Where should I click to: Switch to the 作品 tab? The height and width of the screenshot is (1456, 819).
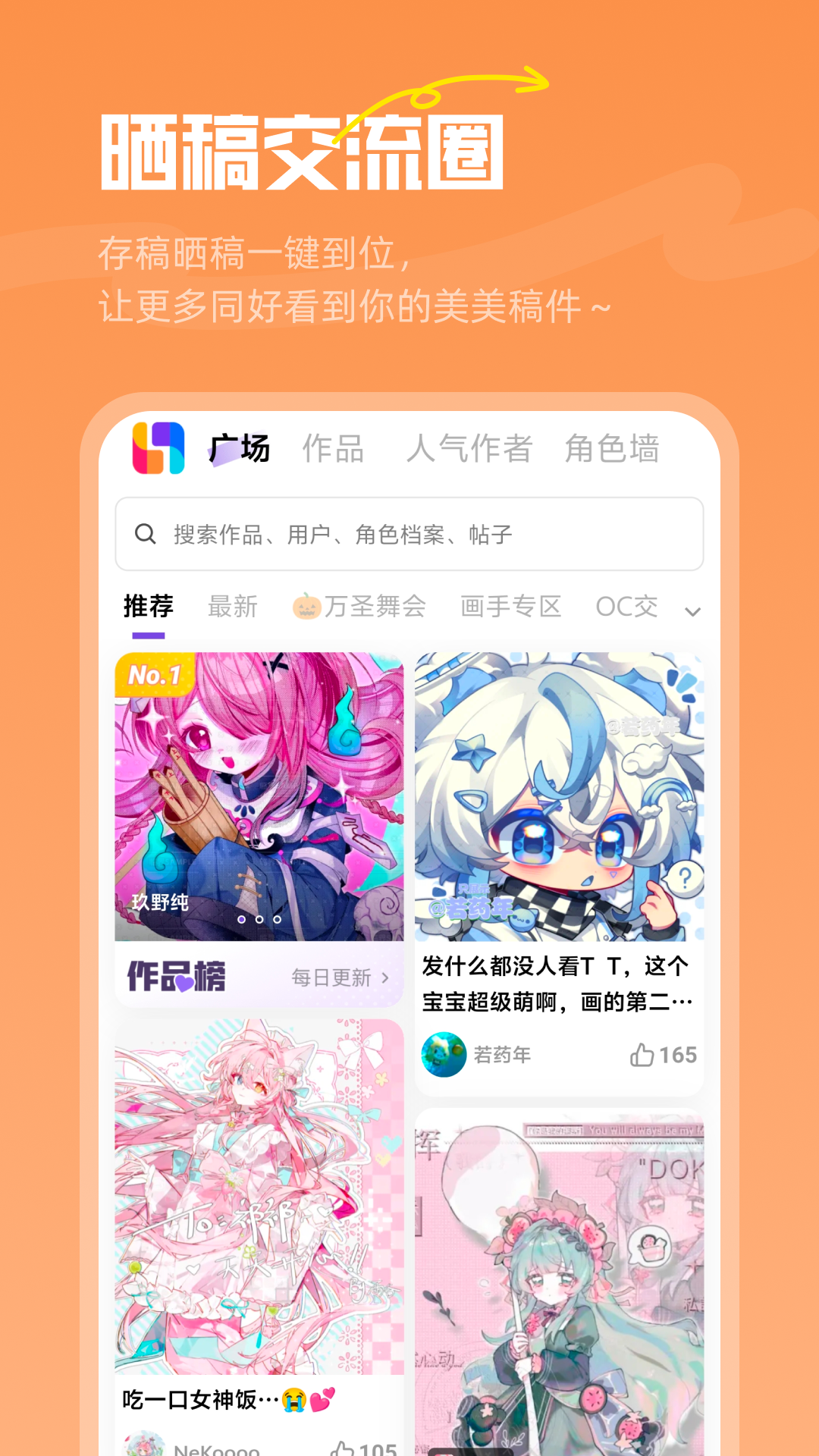click(334, 449)
